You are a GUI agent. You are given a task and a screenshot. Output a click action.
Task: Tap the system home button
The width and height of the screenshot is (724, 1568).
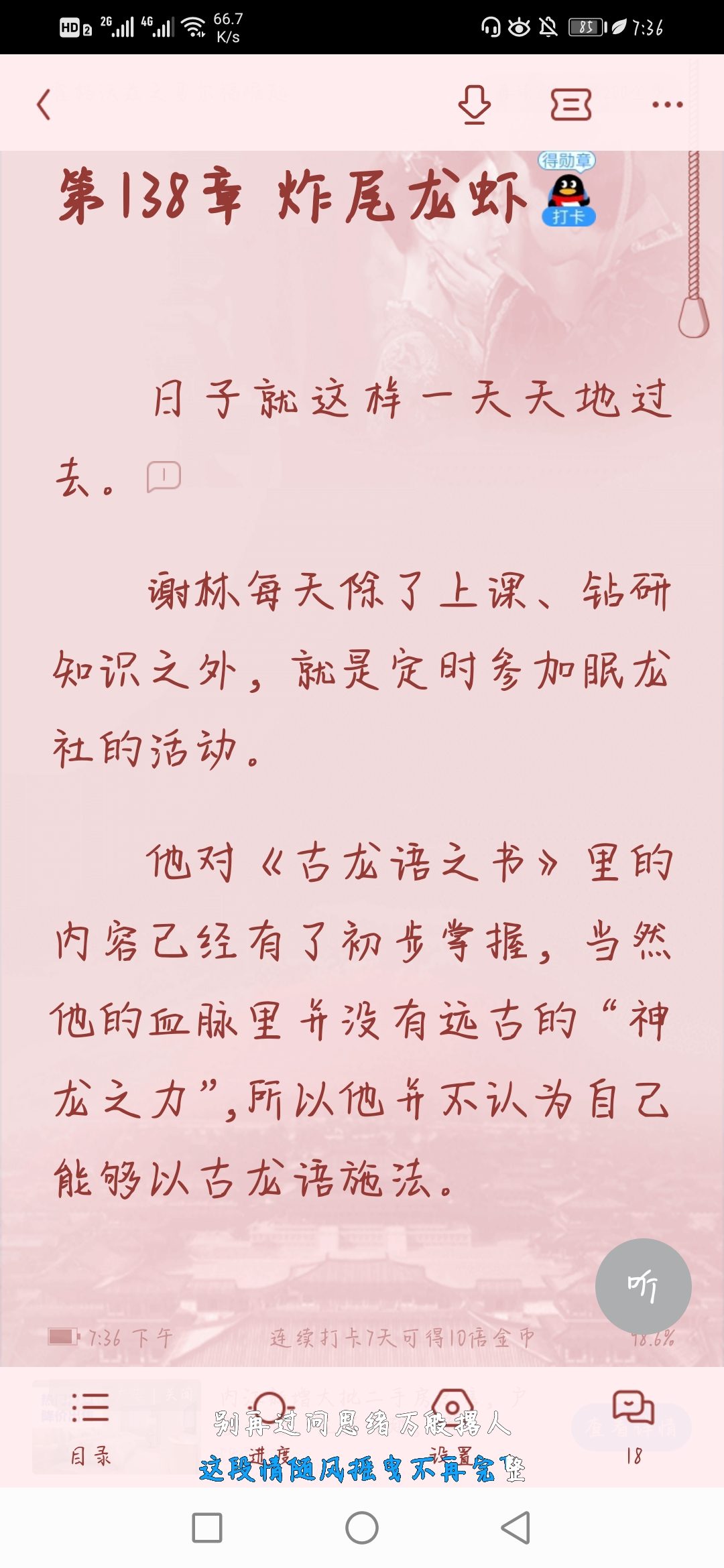pyautogui.click(x=362, y=1528)
